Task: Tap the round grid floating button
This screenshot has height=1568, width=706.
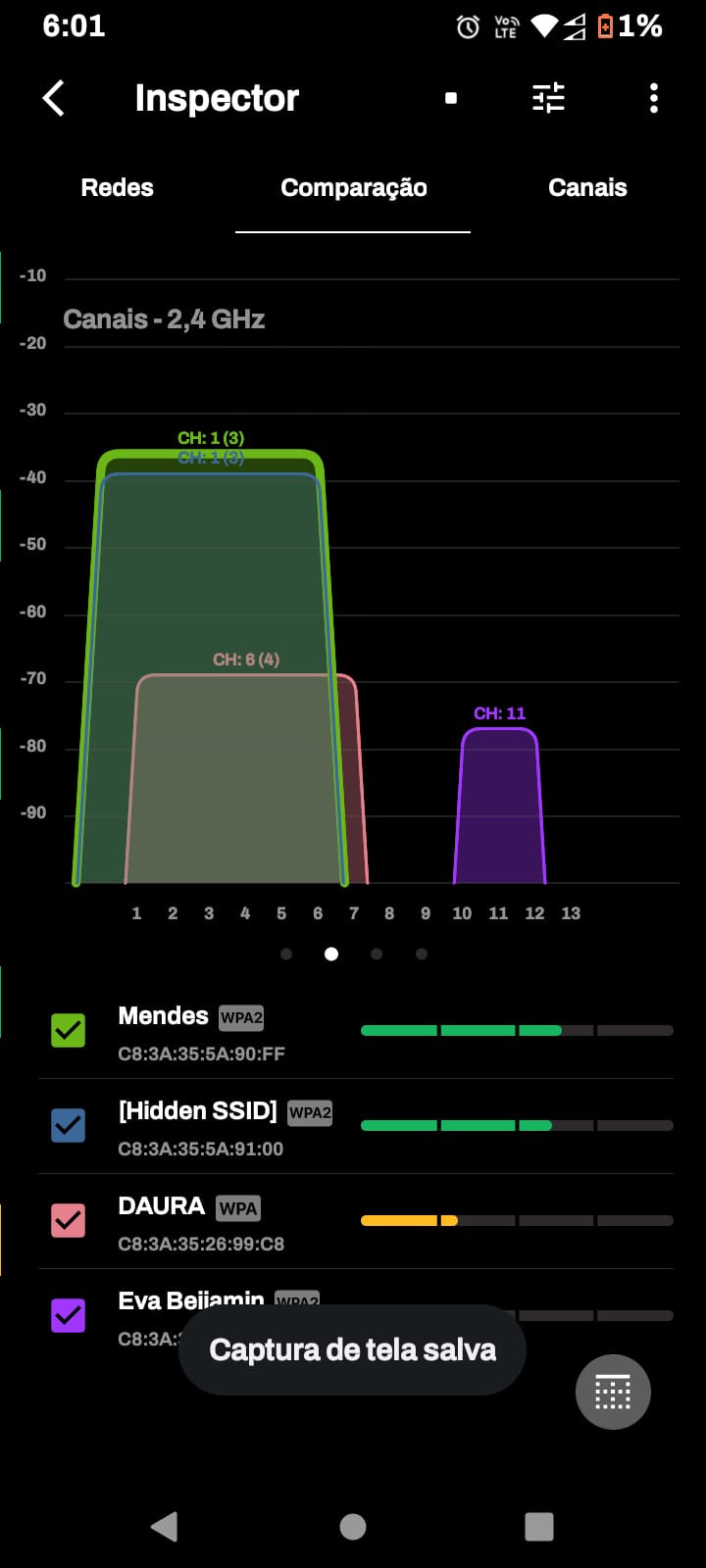Action: pos(613,1392)
